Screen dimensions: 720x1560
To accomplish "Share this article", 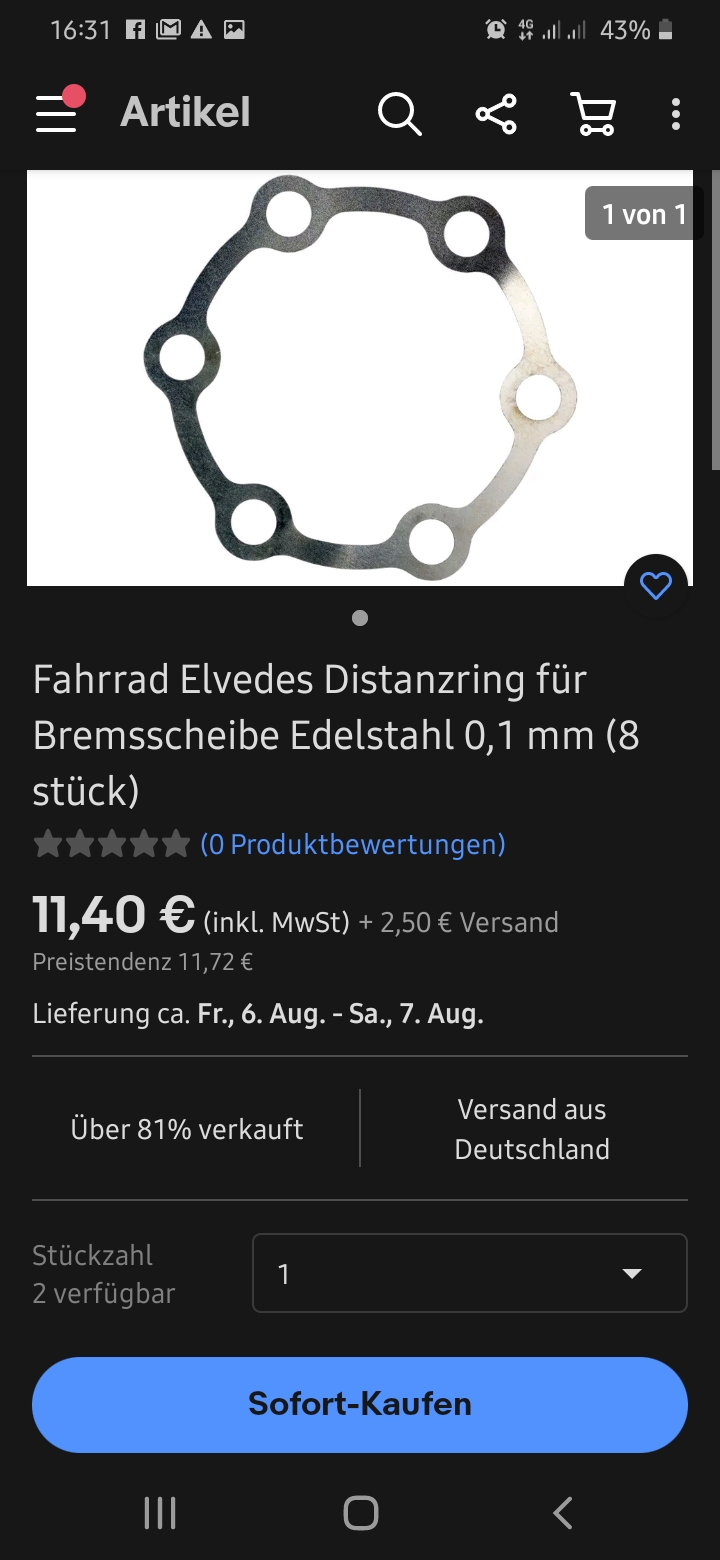I will click(496, 114).
